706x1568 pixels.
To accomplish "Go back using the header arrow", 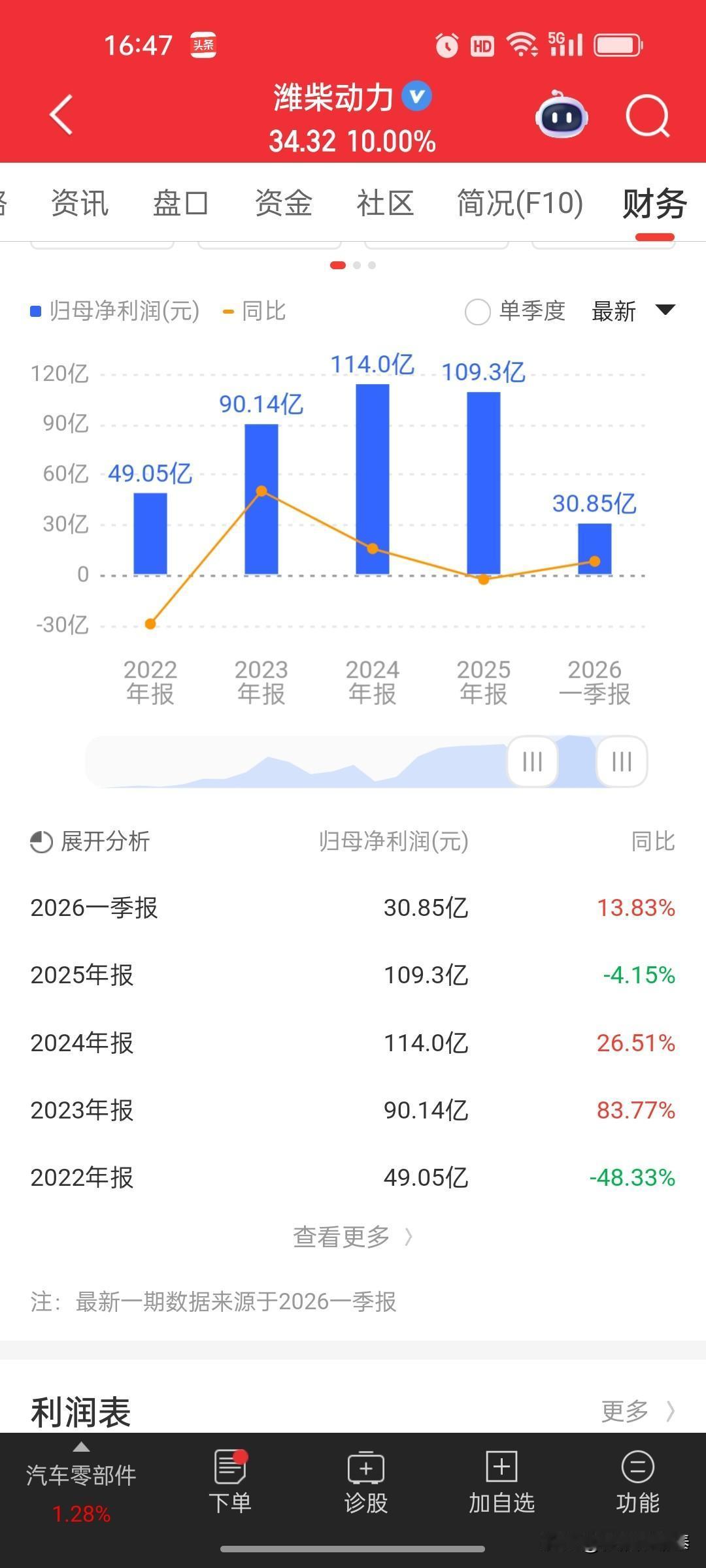I will click(x=61, y=115).
